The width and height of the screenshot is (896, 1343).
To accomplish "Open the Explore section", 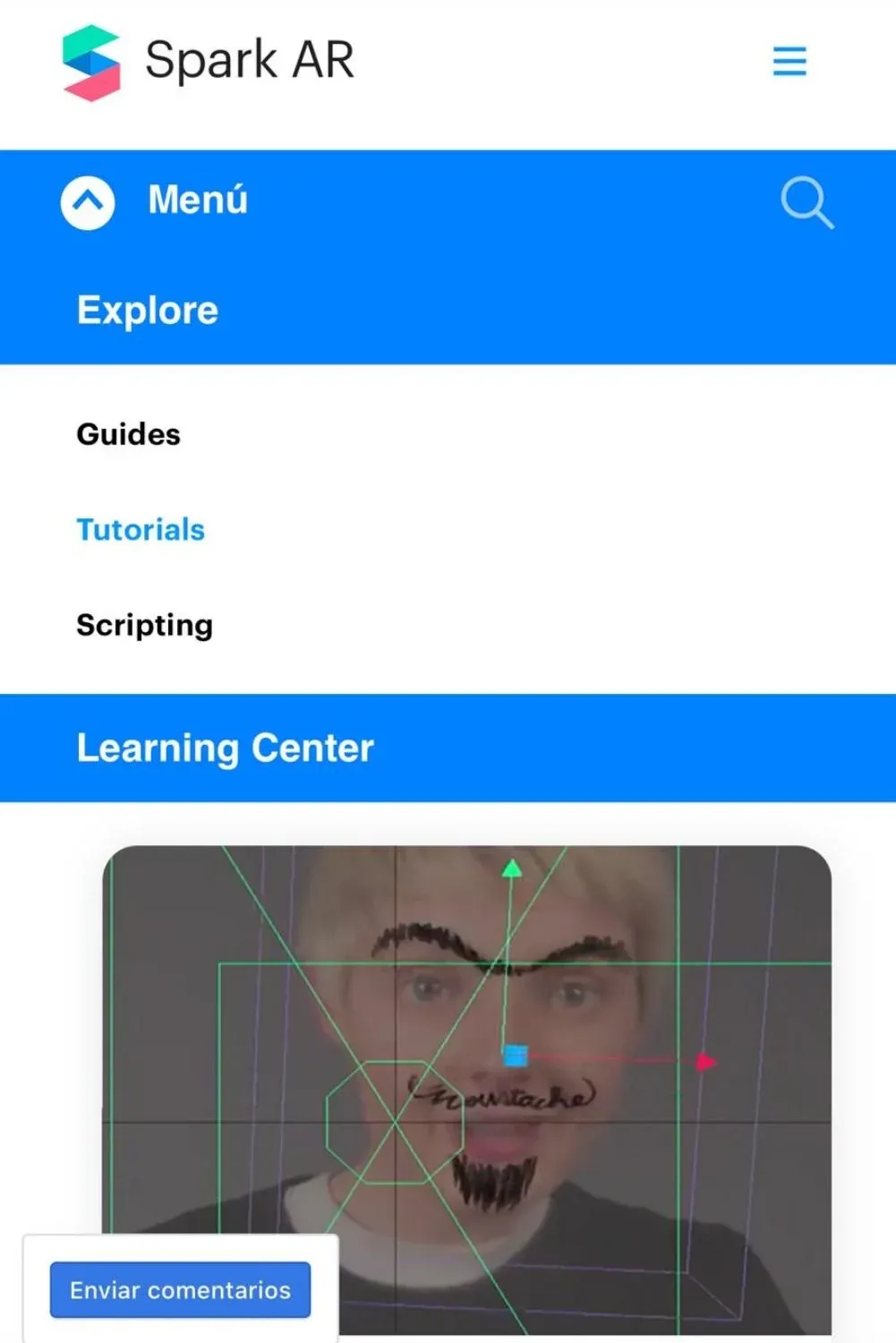I will point(148,311).
